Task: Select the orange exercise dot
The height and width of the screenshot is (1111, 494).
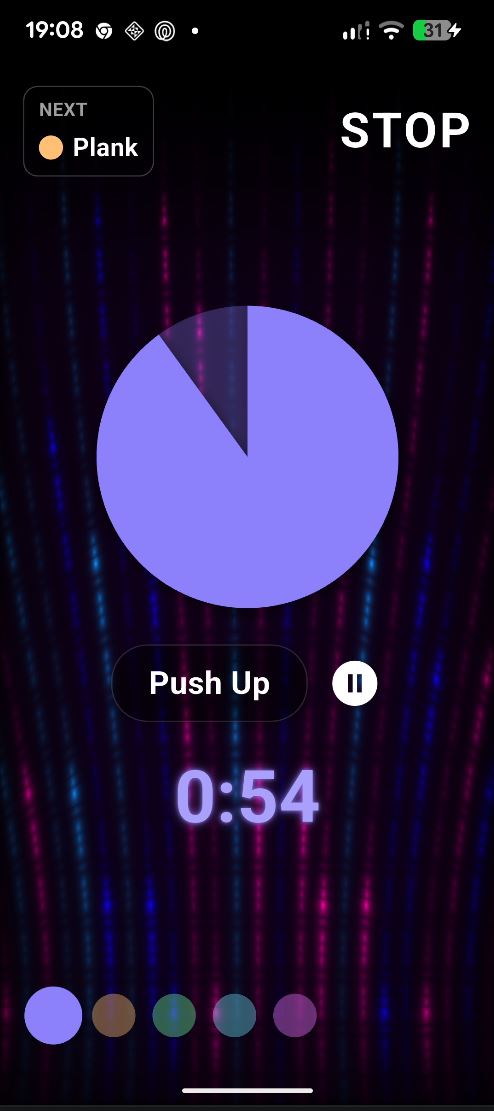Action: [113, 1015]
